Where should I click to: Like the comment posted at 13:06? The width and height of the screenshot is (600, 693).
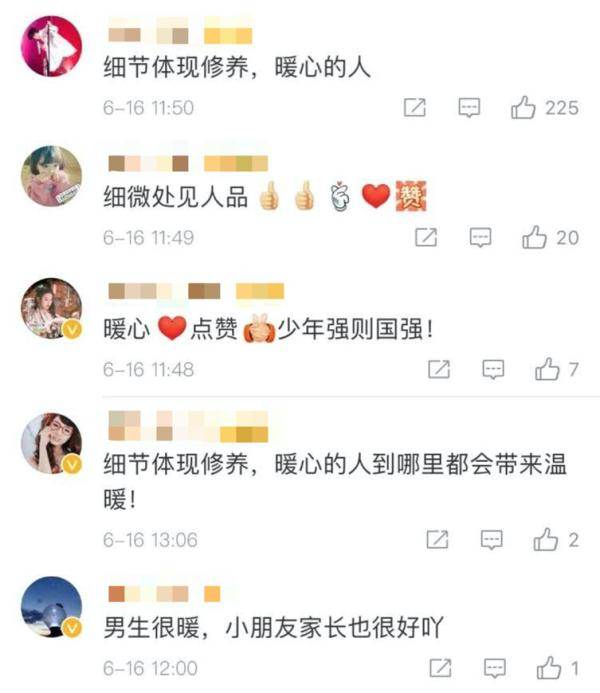pyautogui.click(x=546, y=540)
